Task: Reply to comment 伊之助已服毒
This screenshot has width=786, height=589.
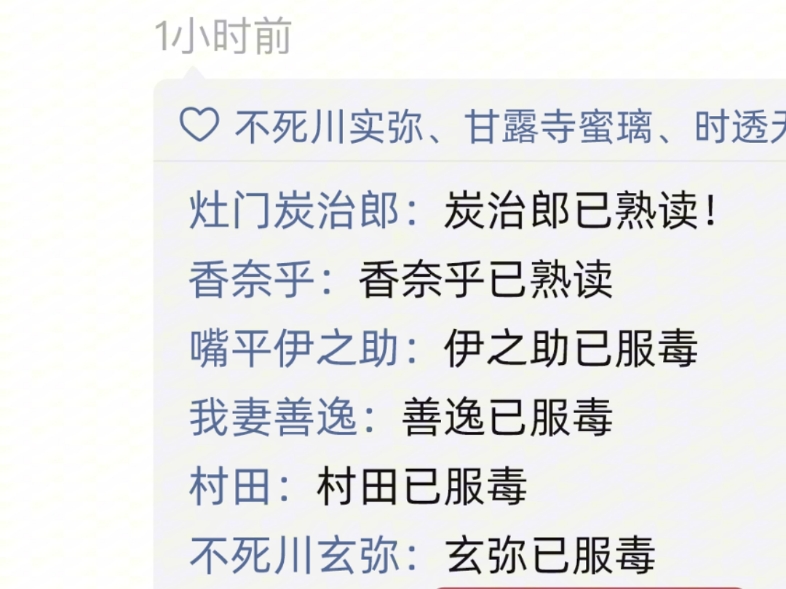Action: click(x=570, y=349)
